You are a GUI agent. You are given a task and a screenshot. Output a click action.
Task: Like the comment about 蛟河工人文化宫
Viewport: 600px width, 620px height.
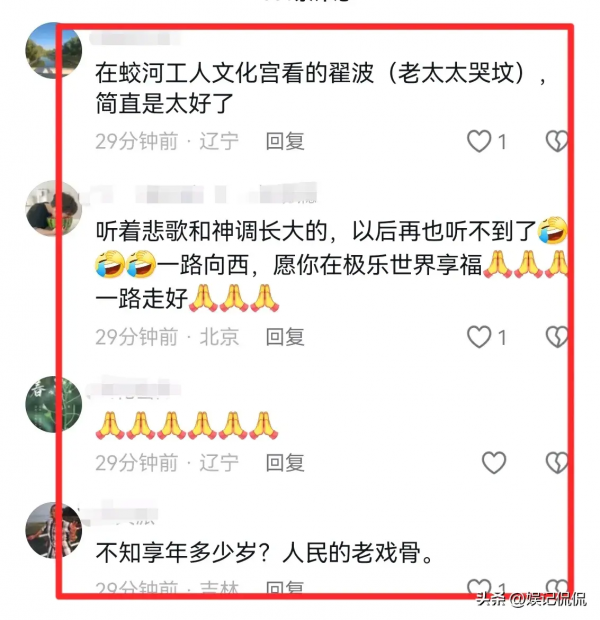tap(480, 141)
